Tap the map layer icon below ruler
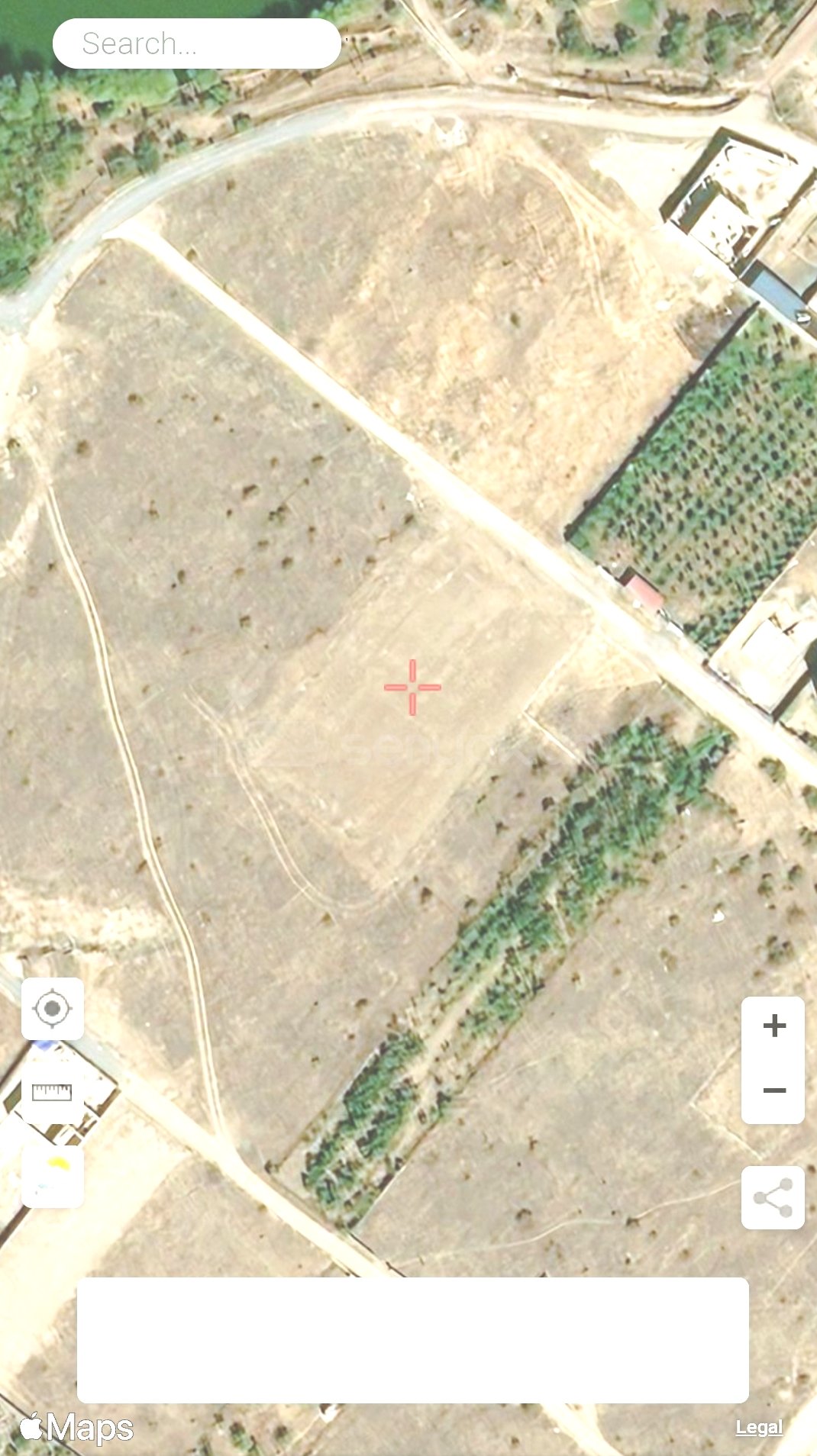Image resolution: width=817 pixels, height=1456 pixels. (53, 1176)
